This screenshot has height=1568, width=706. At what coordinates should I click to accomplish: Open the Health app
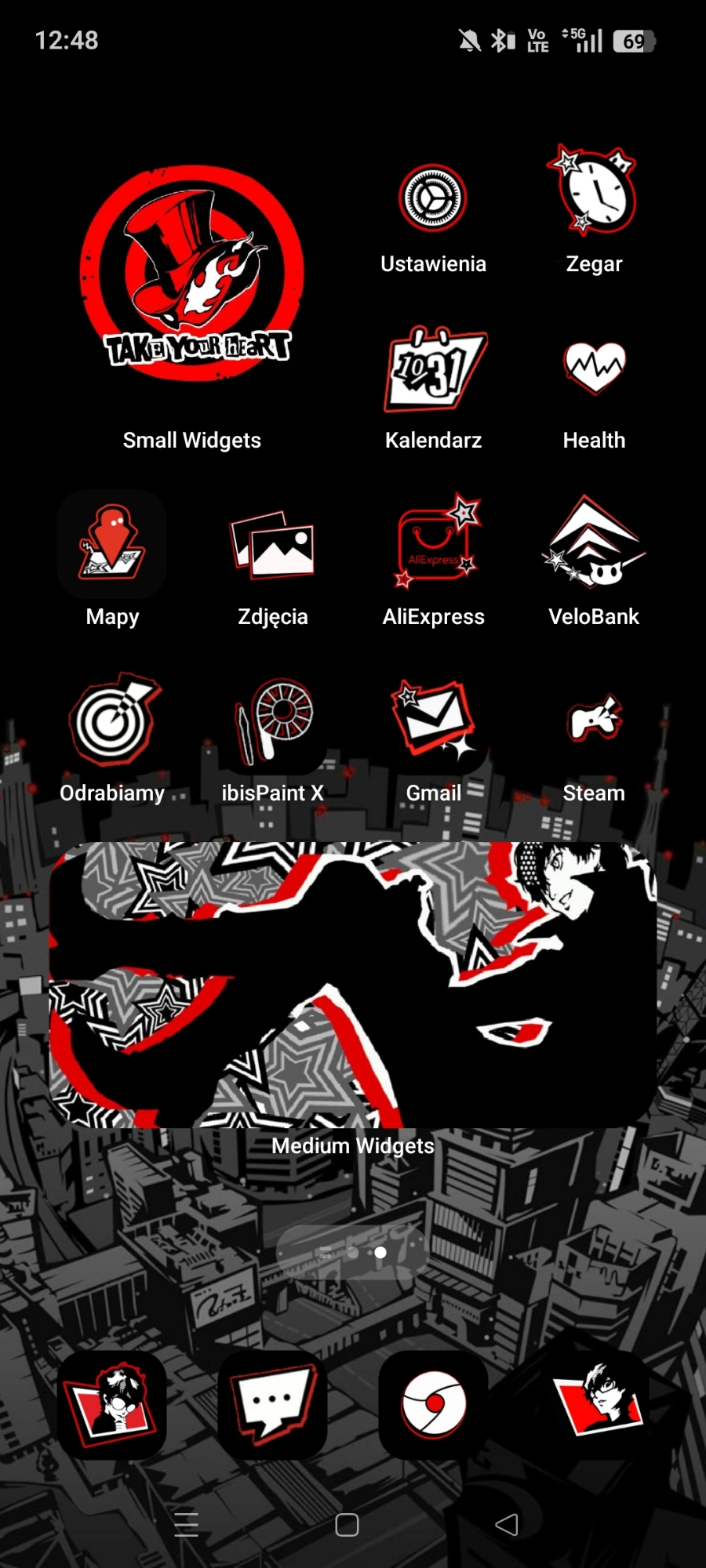click(594, 367)
